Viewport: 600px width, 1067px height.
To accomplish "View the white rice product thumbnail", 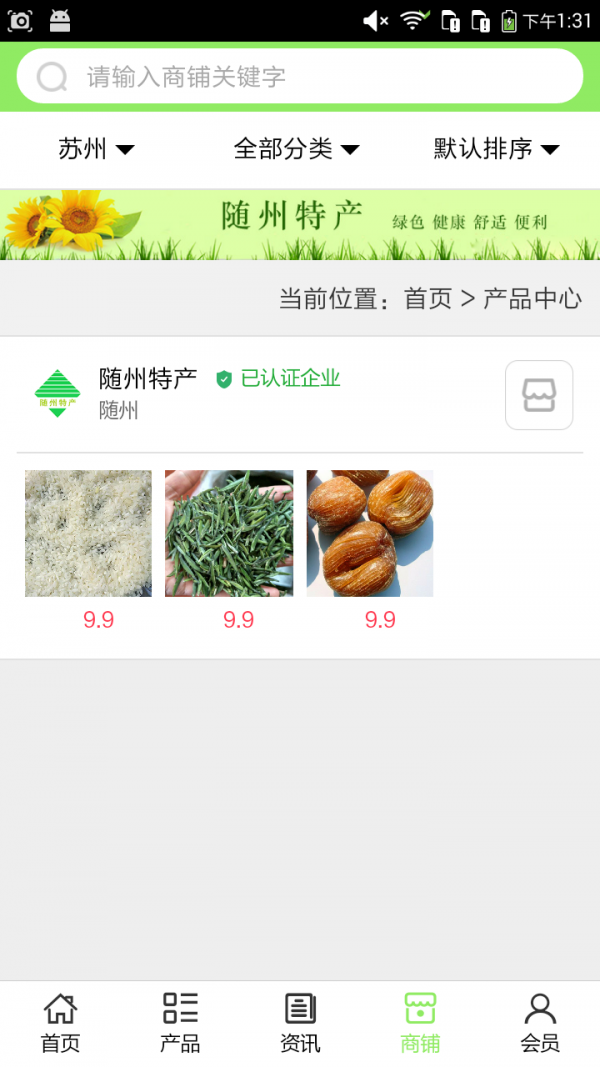I will click(89, 534).
